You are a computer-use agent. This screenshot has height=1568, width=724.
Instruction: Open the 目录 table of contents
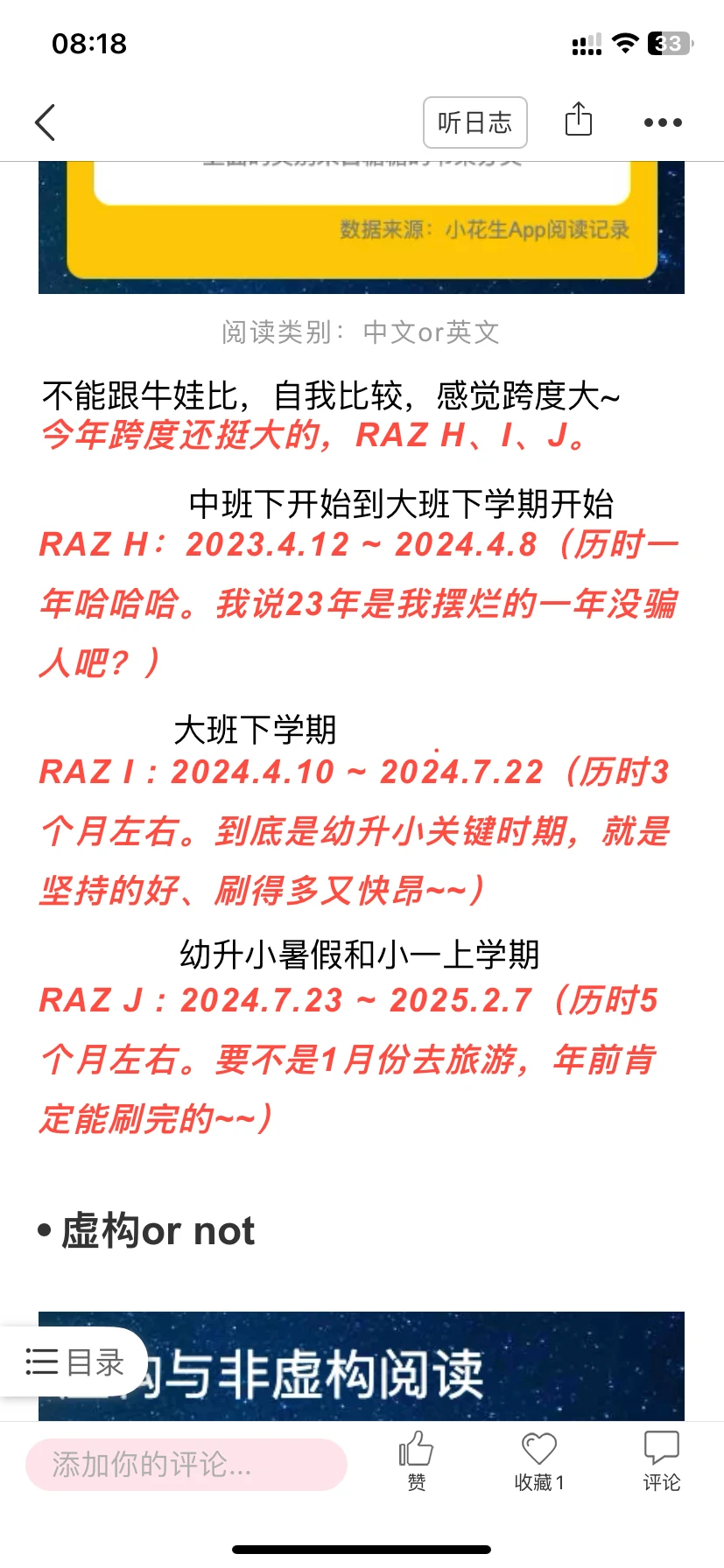tap(74, 1361)
